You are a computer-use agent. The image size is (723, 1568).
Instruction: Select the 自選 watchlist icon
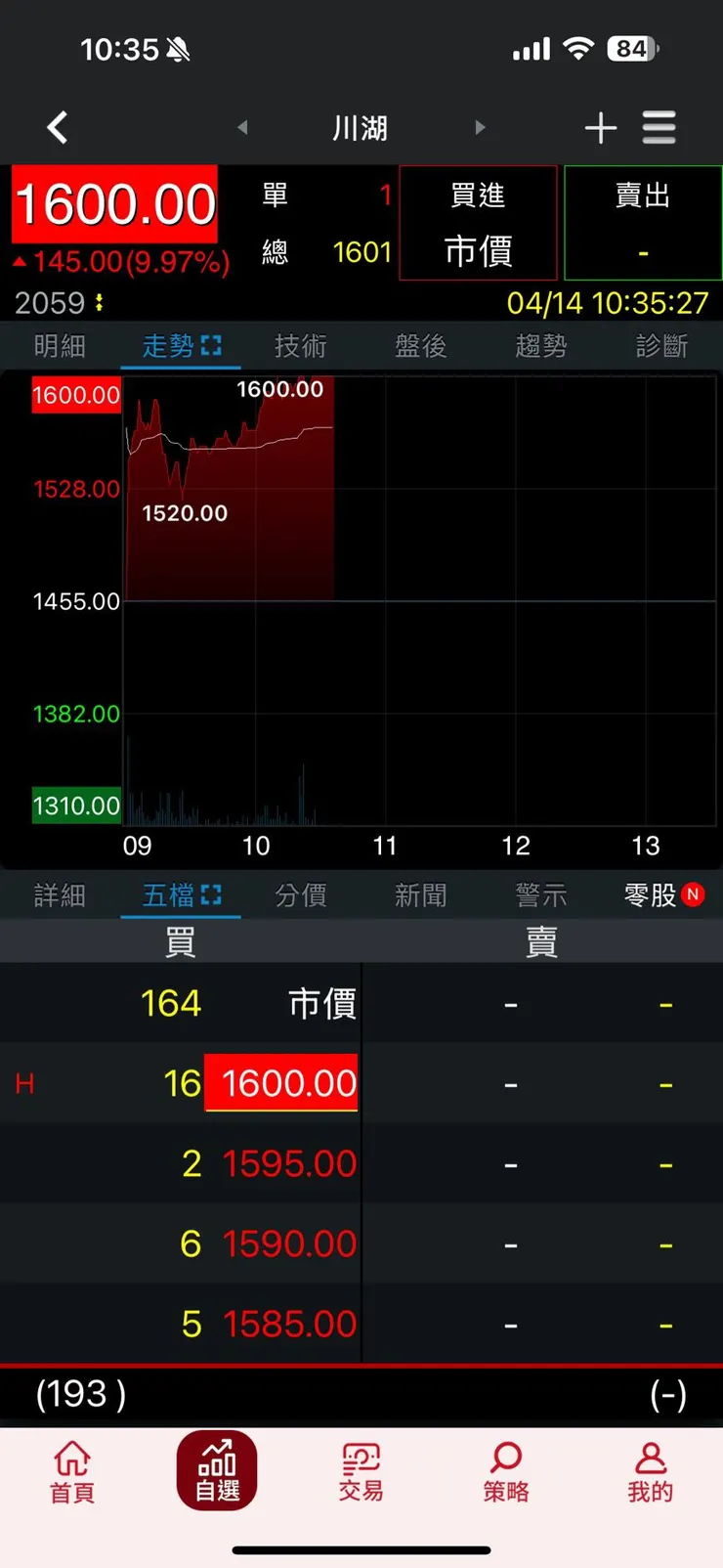coord(216,1469)
